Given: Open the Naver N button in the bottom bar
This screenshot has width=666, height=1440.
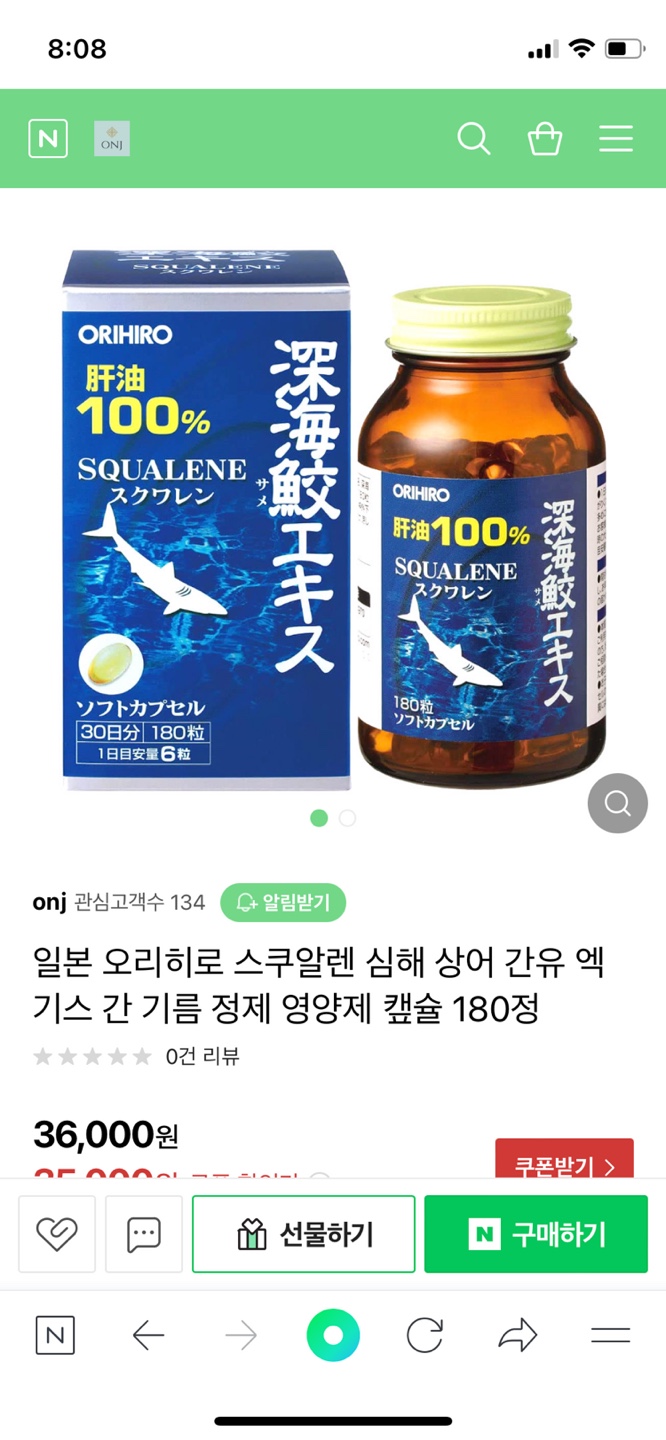Looking at the screenshot, I should tap(55, 1335).
